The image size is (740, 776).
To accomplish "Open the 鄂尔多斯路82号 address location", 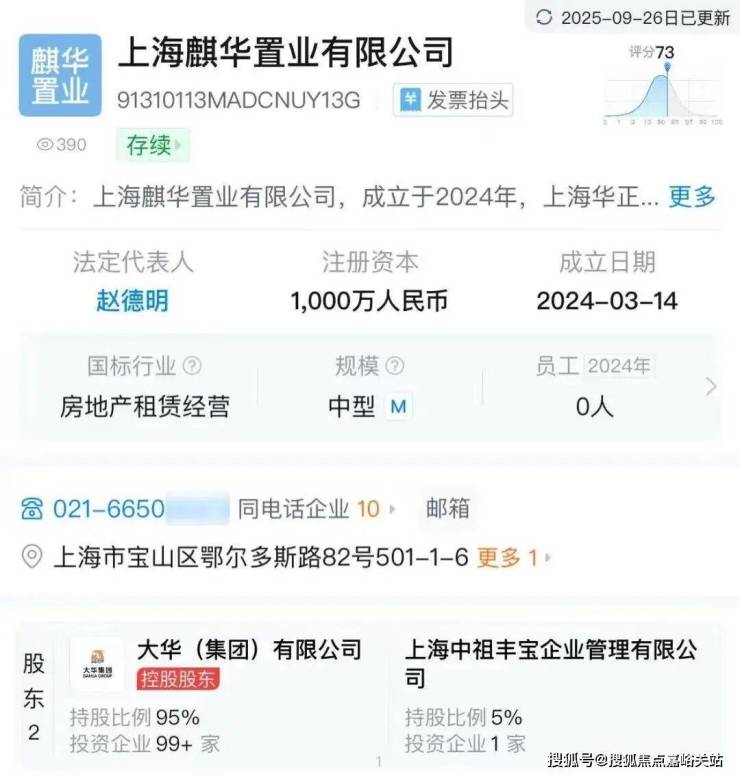I will (260, 557).
